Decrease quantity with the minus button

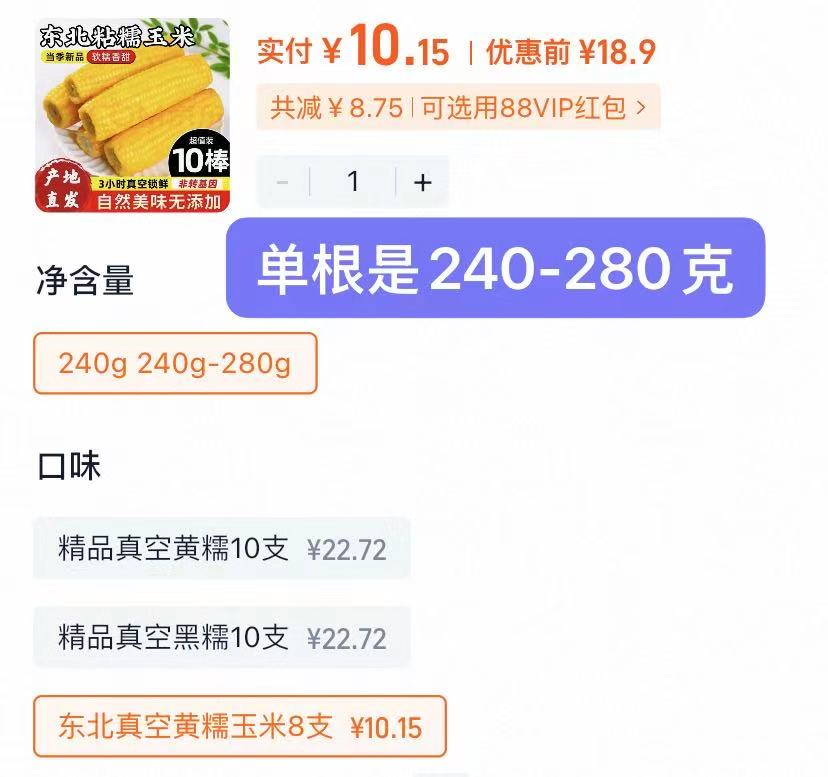283,182
